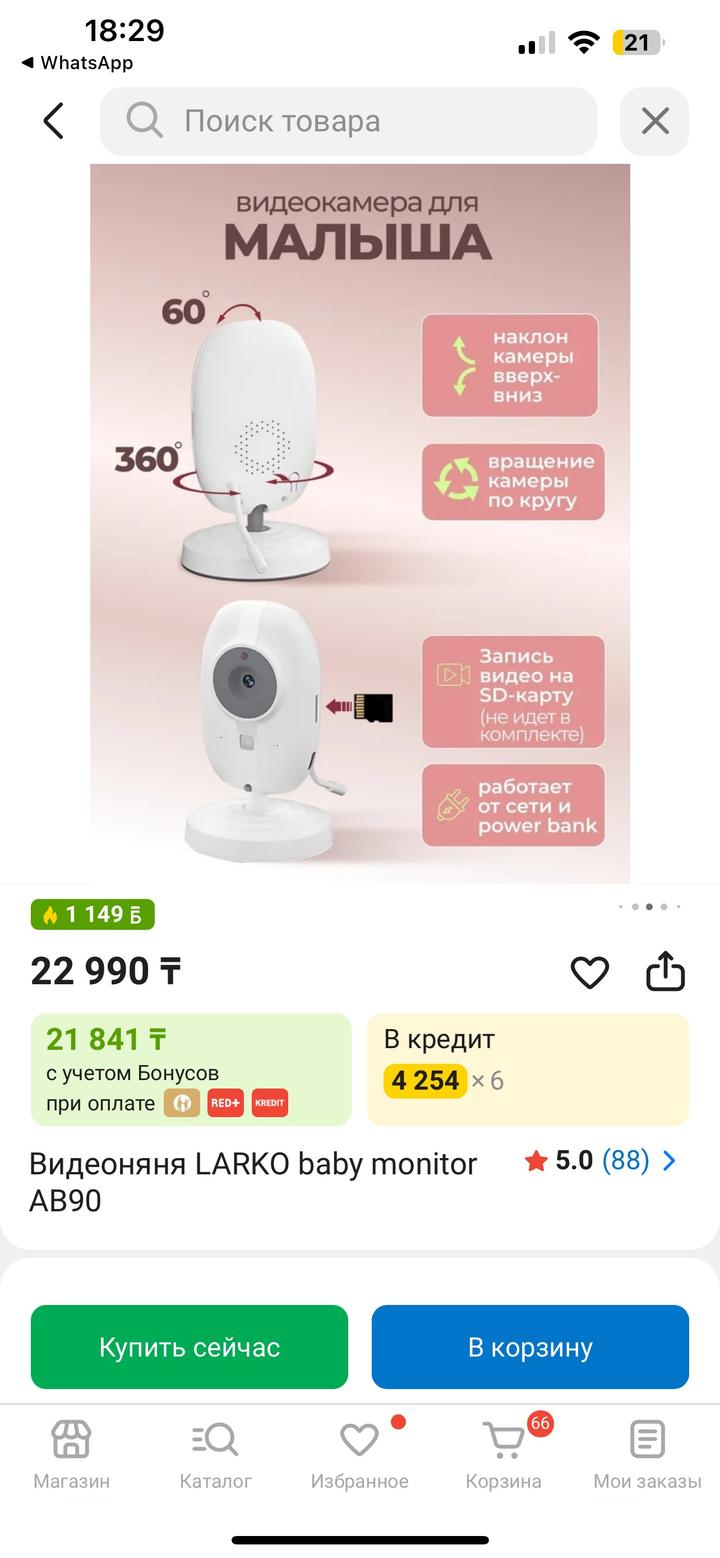
Task: Open the bonus price 21 841 ₸ offer
Action: [x=191, y=1069]
